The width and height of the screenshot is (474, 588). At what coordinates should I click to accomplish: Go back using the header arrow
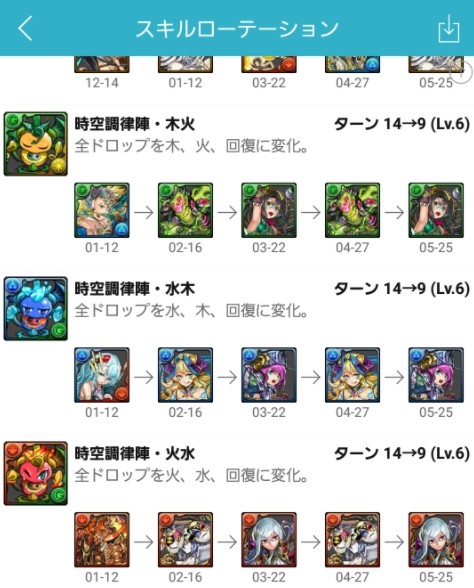25,28
